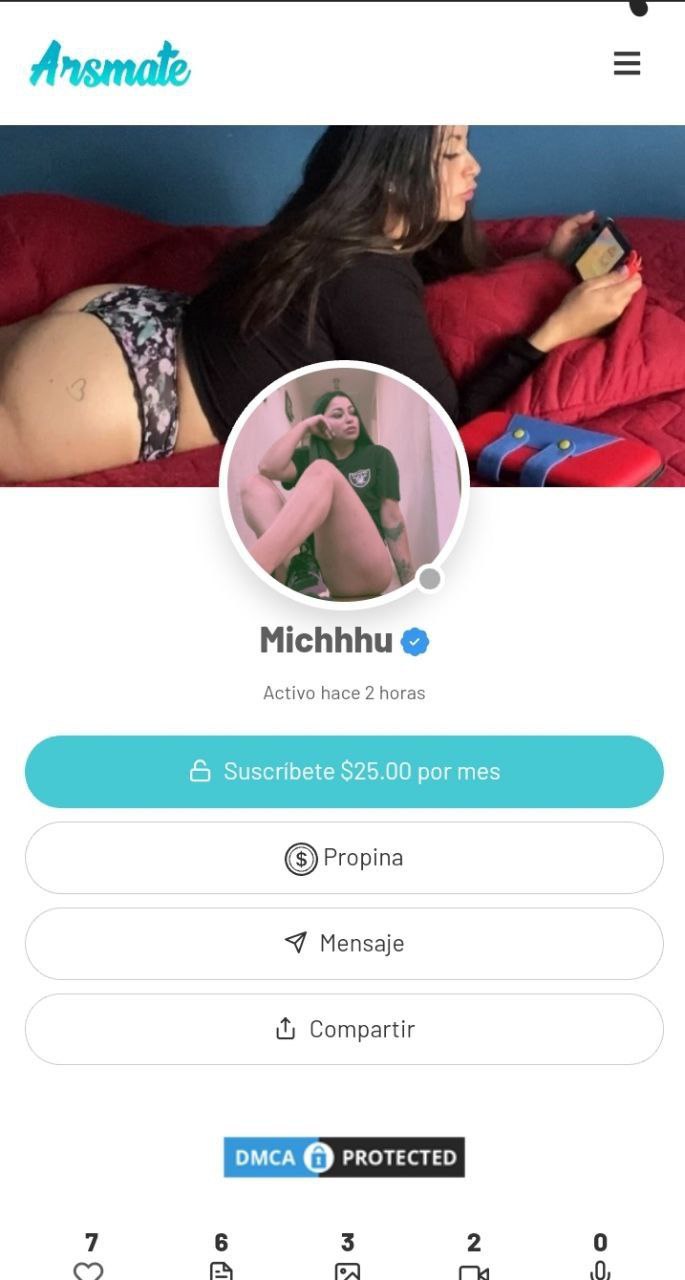
Task: Open the hamburger menu
Action: click(626, 64)
